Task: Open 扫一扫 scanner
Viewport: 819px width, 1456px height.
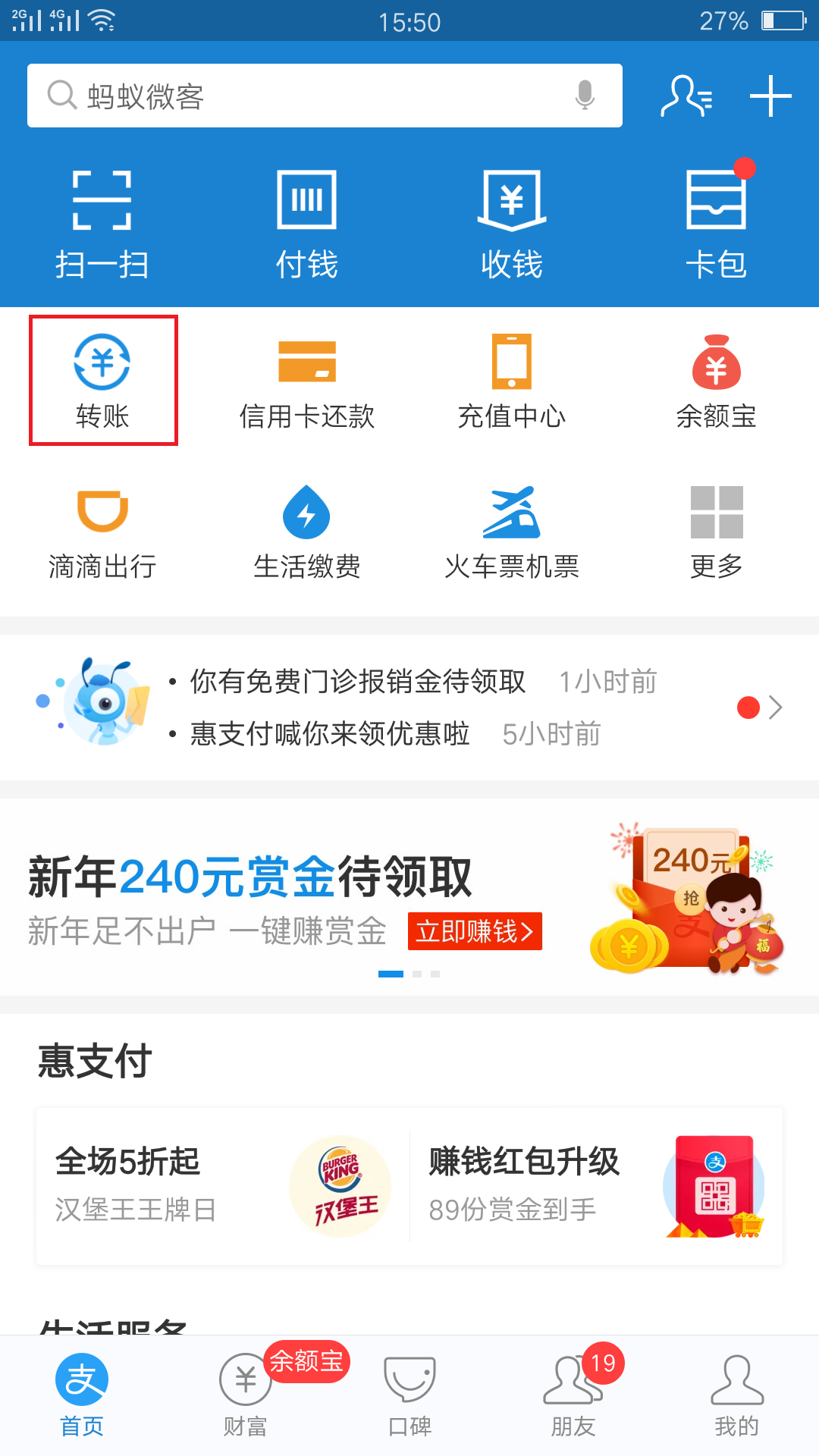Action: (102, 225)
